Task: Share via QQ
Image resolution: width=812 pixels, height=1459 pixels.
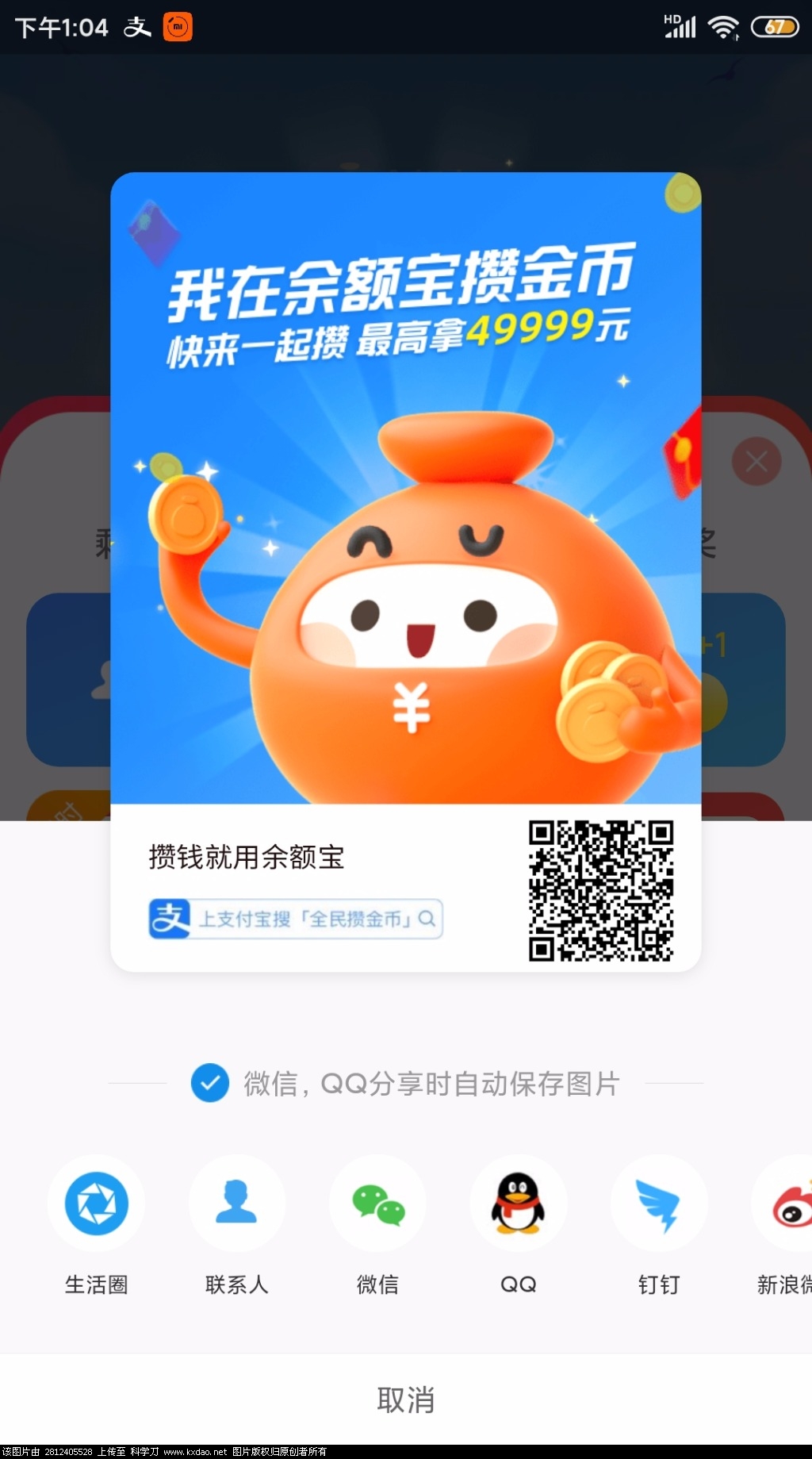Action: point(518,1204)
